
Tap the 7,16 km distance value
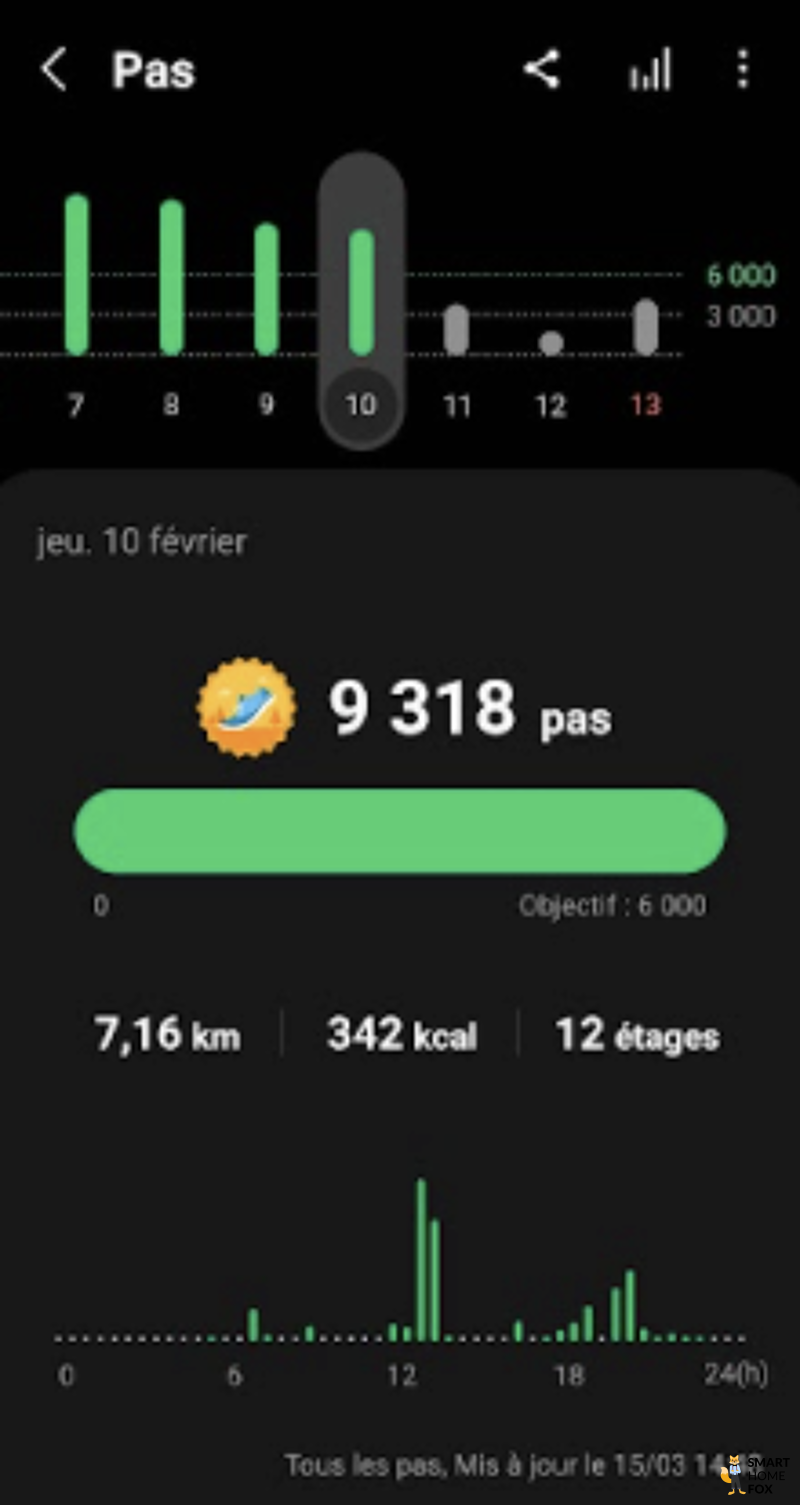pyautogui.click(x=166, y=1035)
